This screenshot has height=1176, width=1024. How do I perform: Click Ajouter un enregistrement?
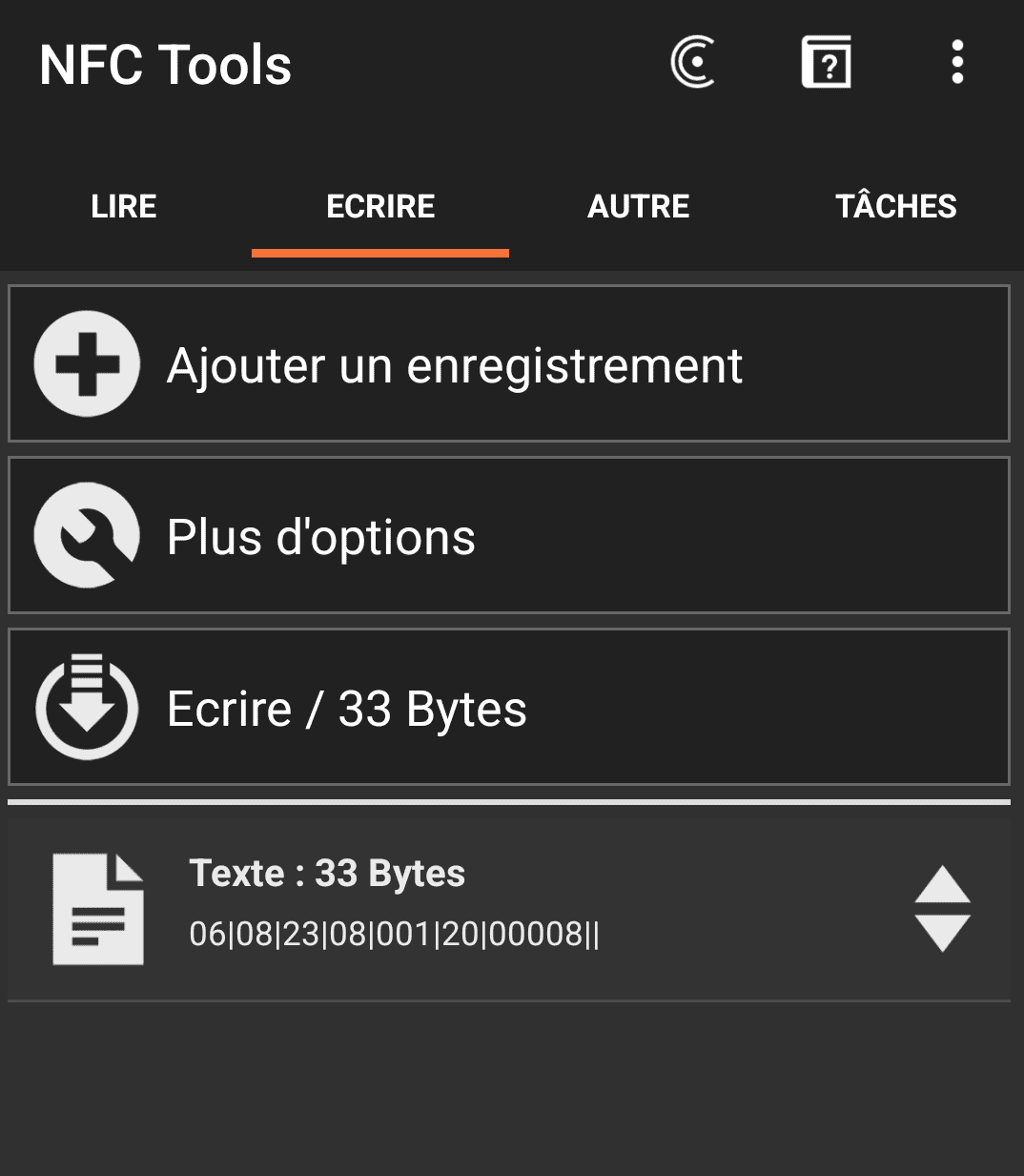coord(455,364)
